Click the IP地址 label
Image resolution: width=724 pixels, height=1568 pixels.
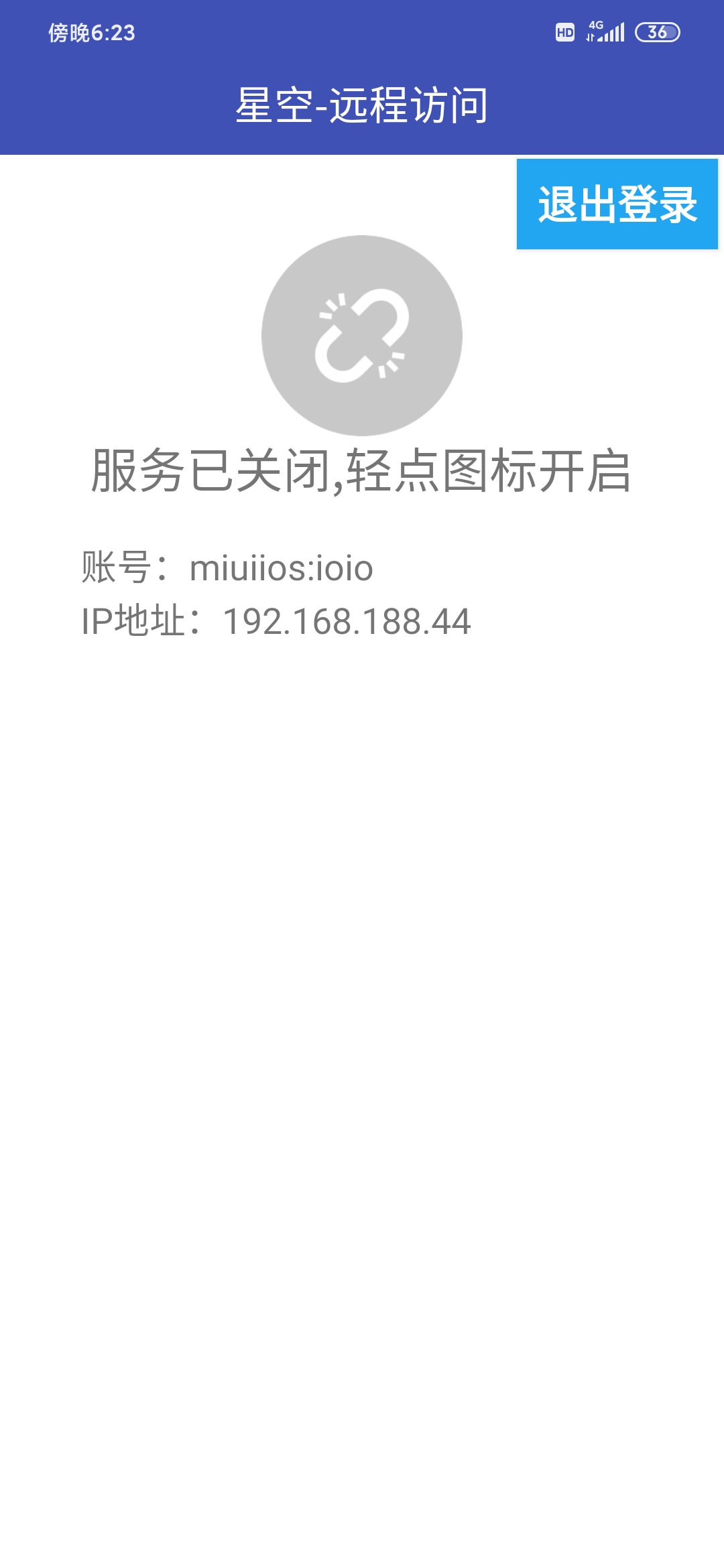(x=136, y=622)
